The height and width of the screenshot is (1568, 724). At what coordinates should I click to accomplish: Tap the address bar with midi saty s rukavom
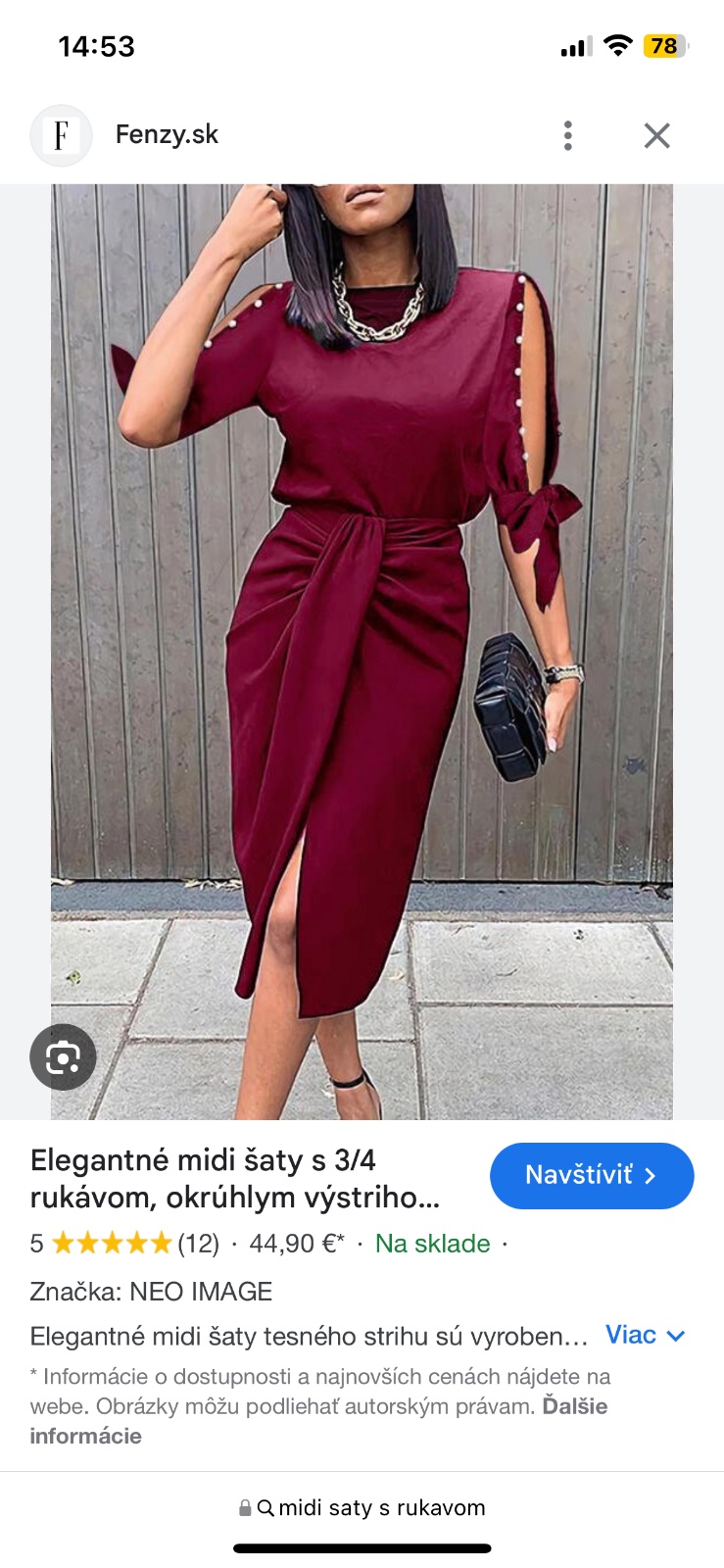pyautogui.click(x=362, y=1507)
